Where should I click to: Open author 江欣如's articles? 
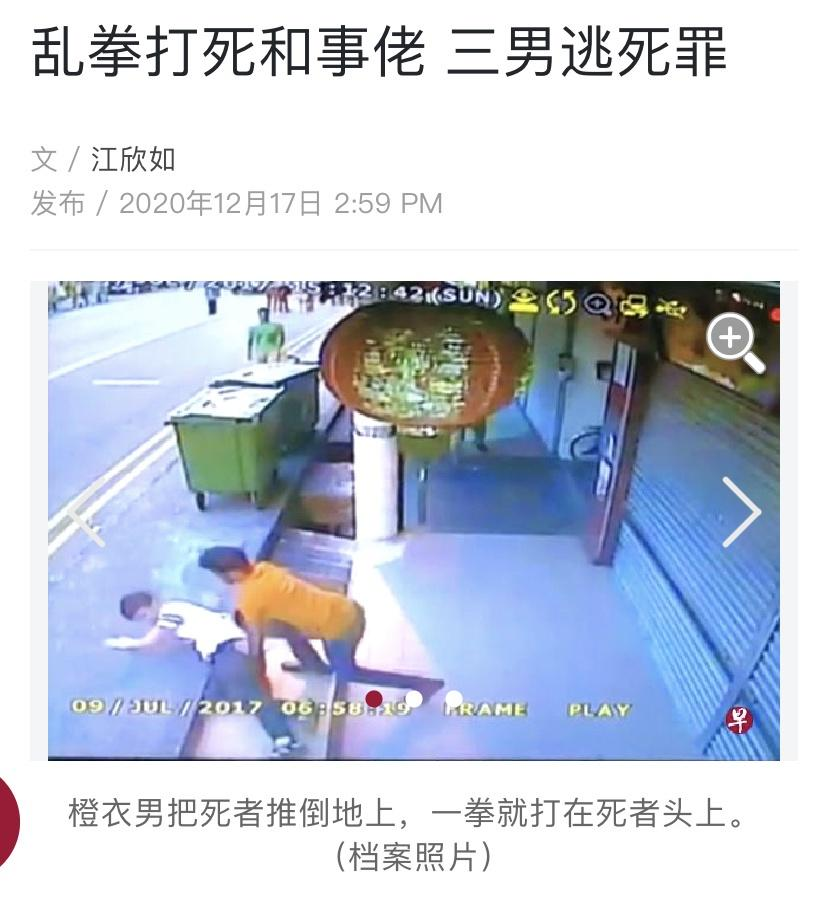[133, 160]
